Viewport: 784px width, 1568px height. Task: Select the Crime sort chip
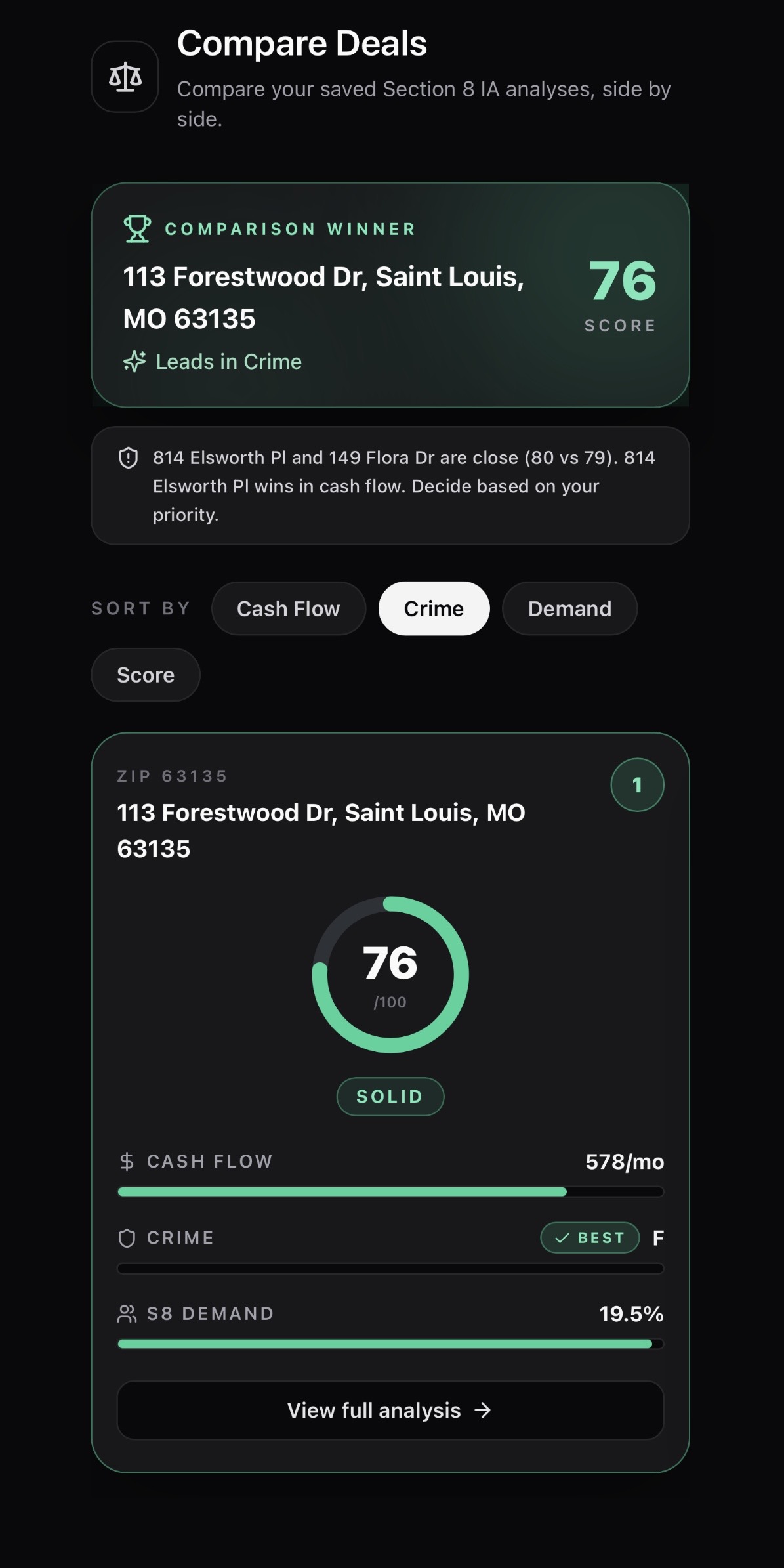point(434,608)
